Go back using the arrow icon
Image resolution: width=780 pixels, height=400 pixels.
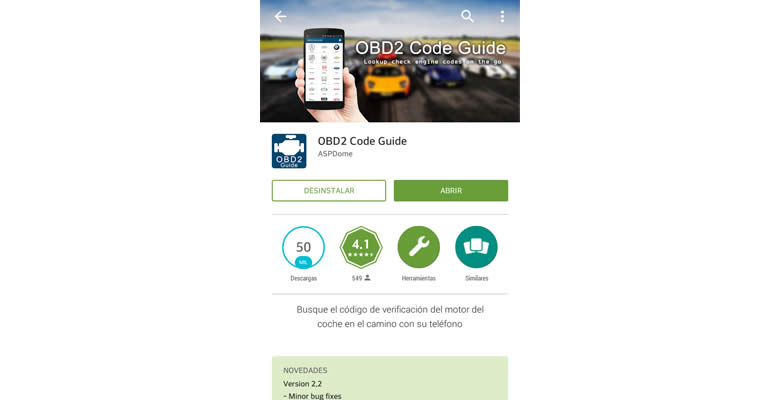tap(280, 16)
